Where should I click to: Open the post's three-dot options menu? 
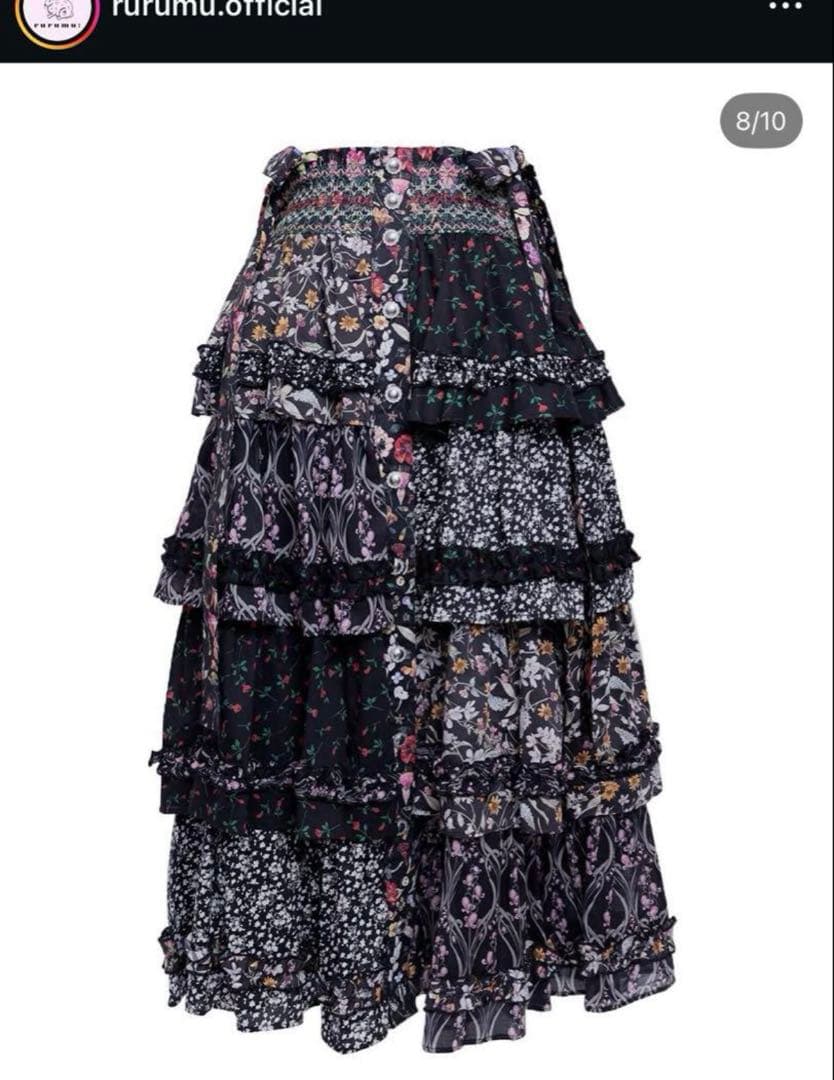(x=792, y=6)
